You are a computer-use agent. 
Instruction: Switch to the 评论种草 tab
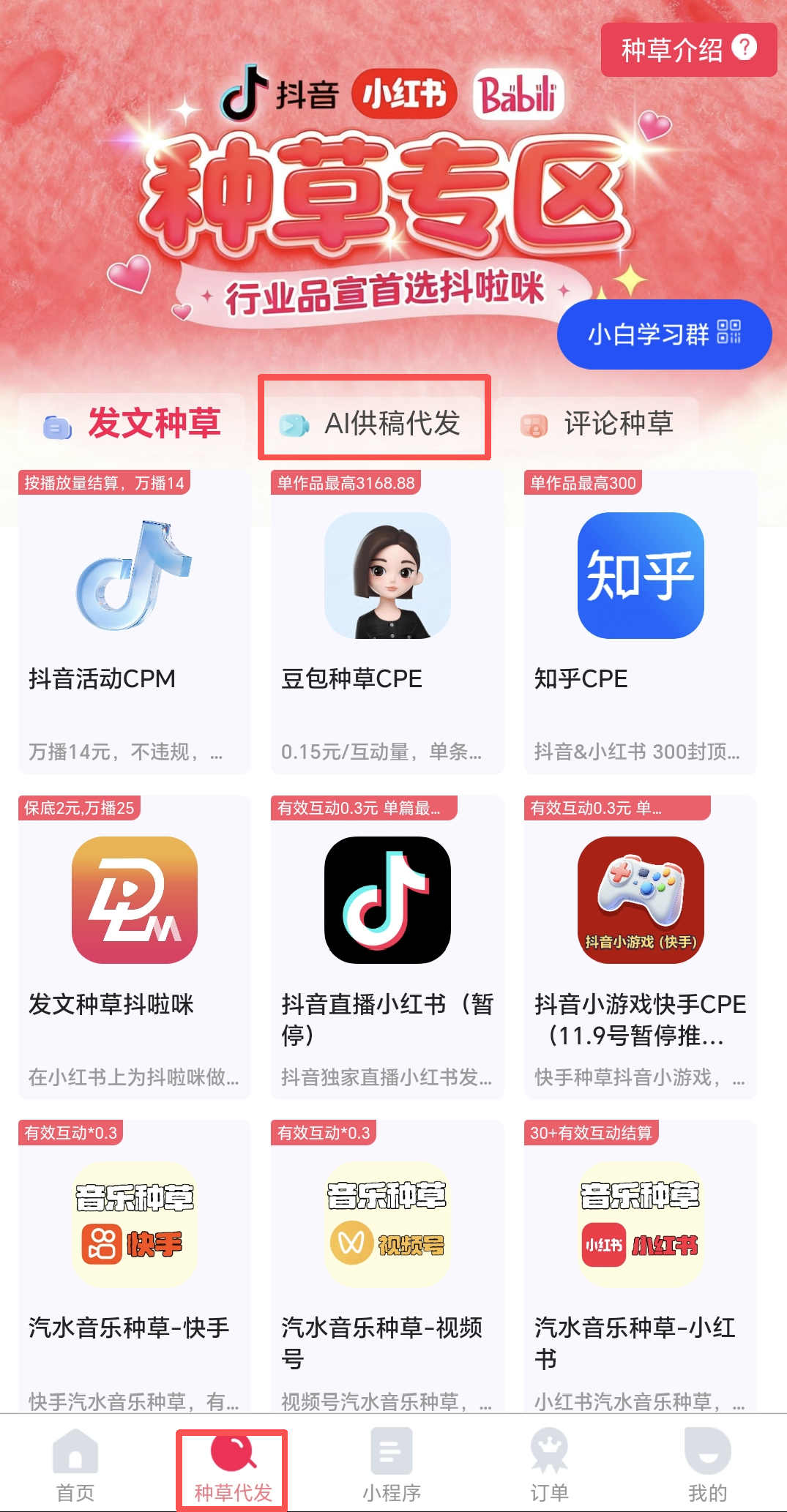[x=597, y=424]
